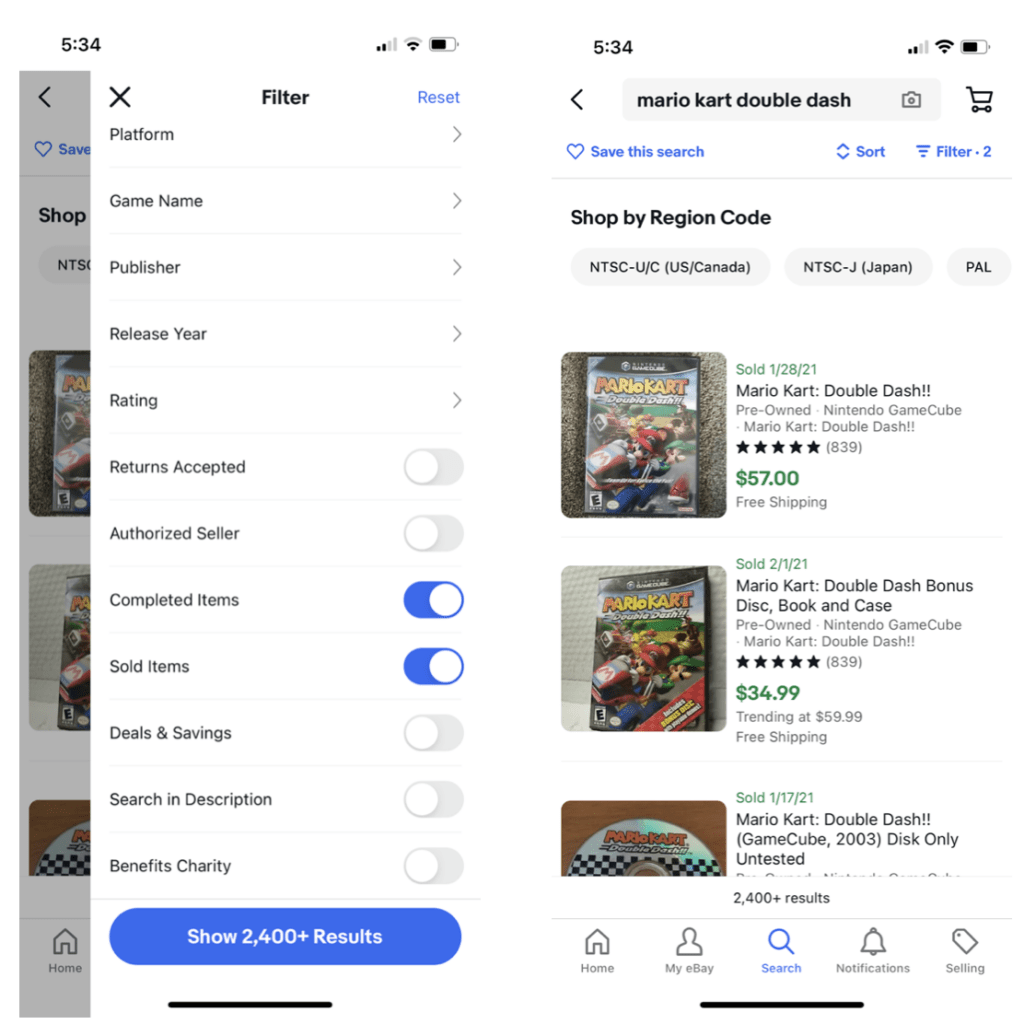Open the Release Year filter
Viewport: 1024px width, 1024px height.
(x=285, y=334)
